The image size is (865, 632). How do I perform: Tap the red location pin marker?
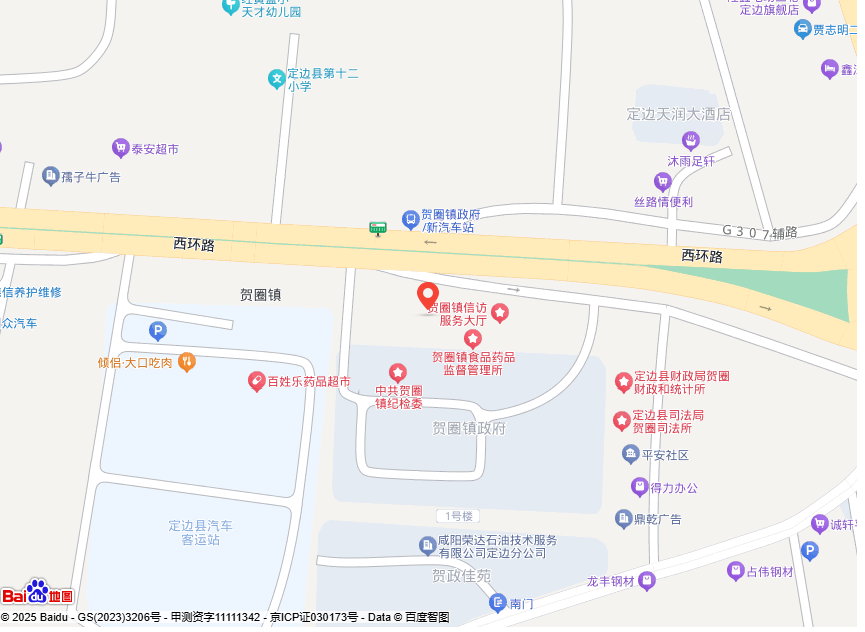427,296
